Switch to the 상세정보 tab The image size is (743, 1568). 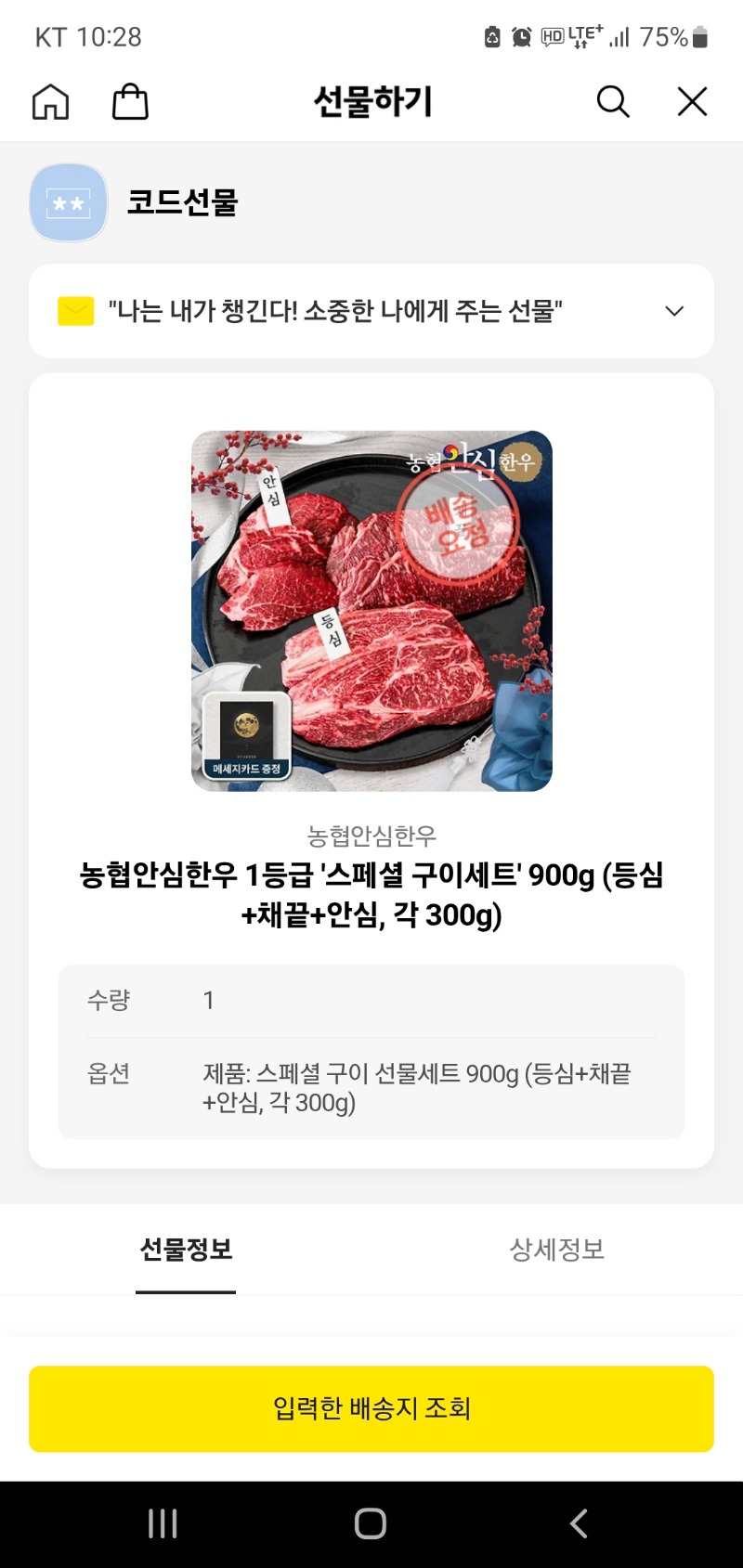(557, 1250)
